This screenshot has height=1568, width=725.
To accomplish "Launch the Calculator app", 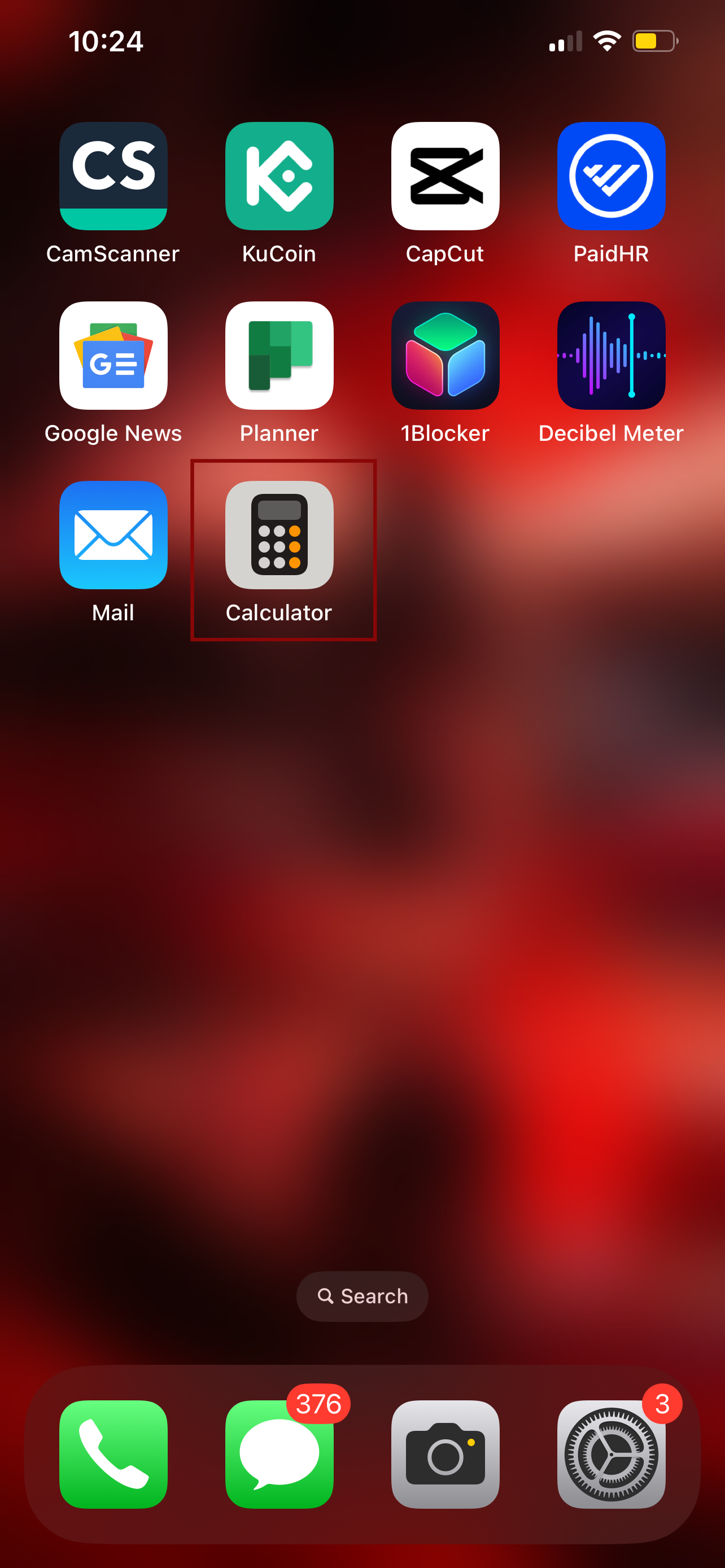I will click(x=279, y=535).
